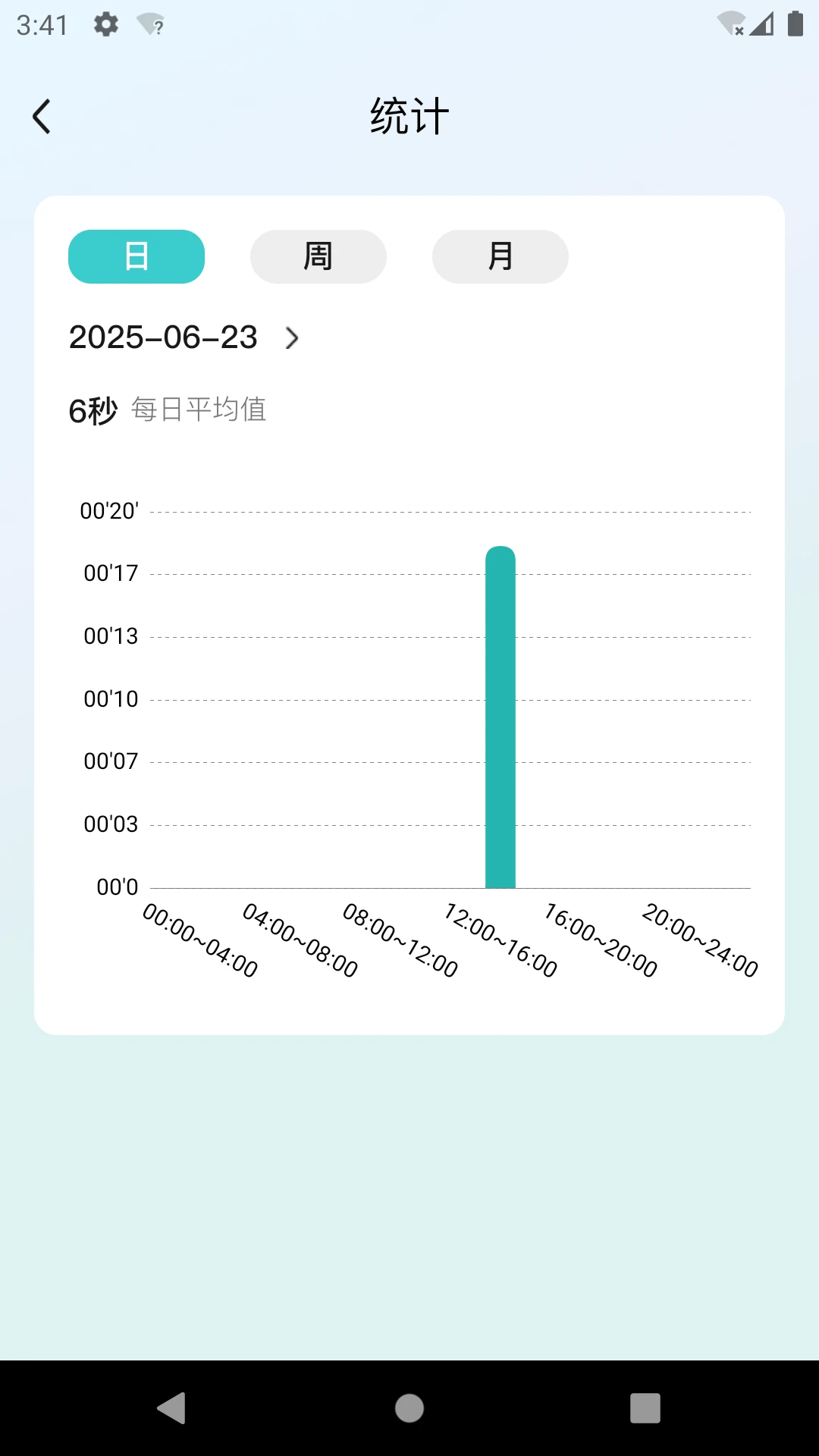Tap the 12:00~16:00 chart bar
The image size is (819, 1456).
point(500,717)
